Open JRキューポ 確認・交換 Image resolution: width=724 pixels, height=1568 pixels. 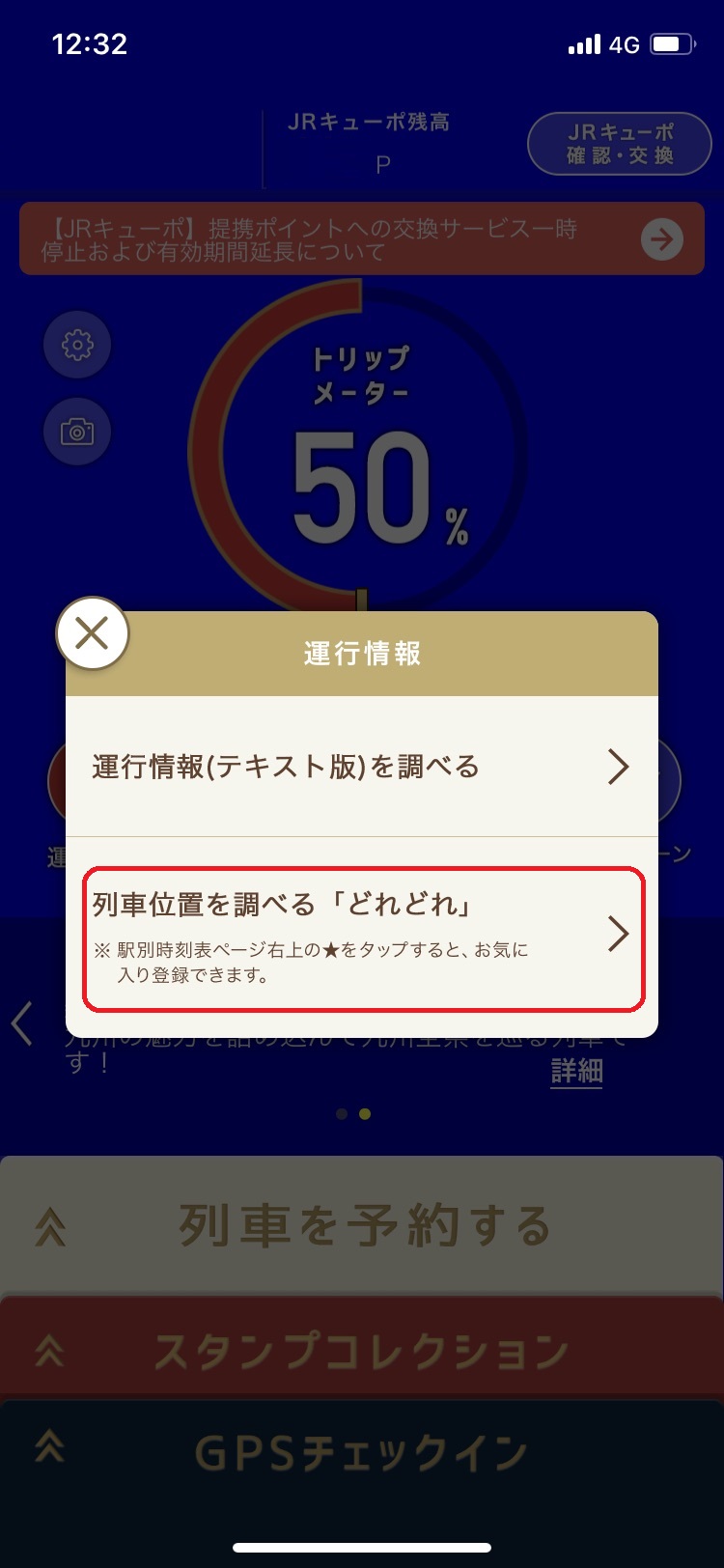pos(619,144)
